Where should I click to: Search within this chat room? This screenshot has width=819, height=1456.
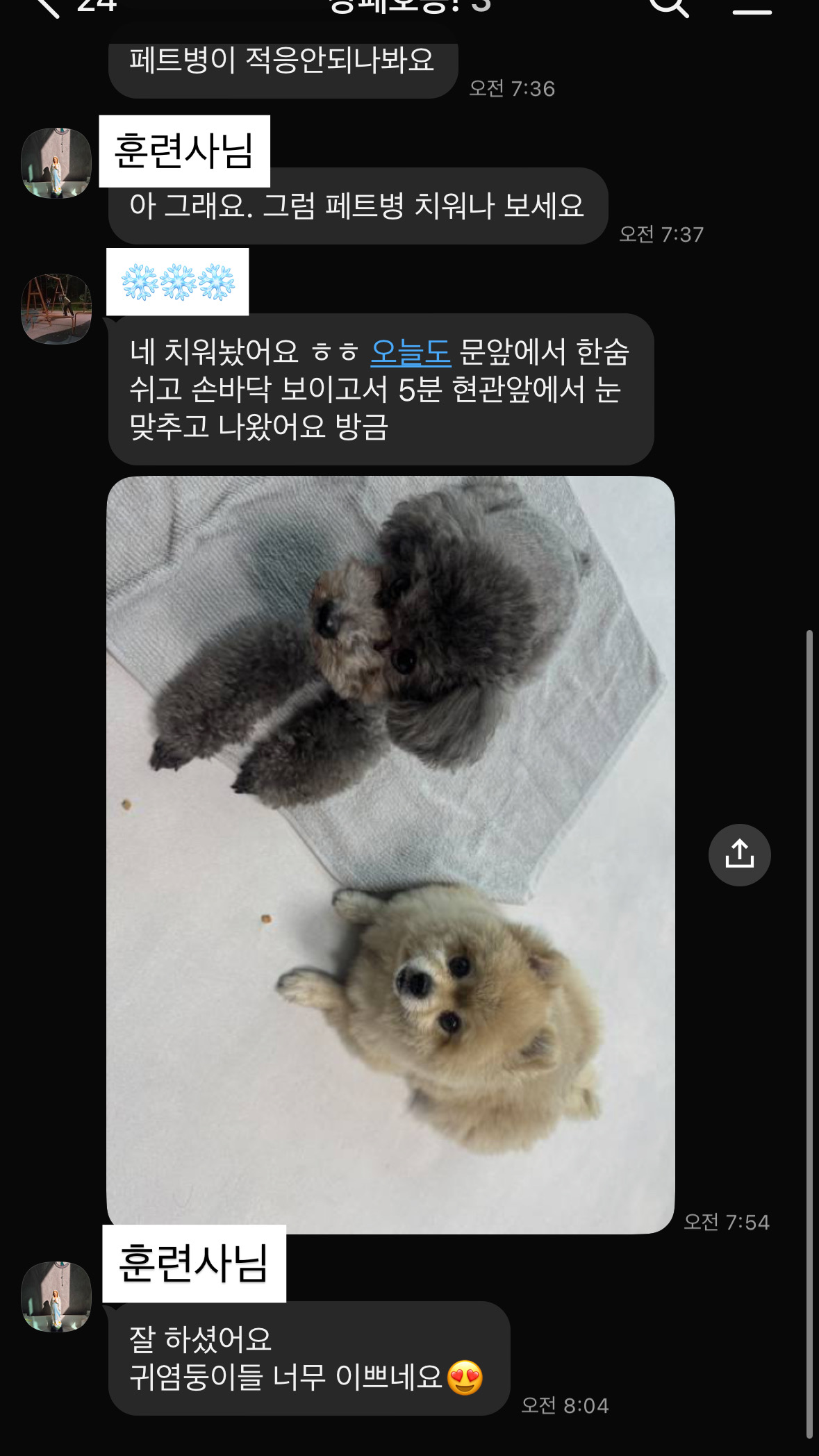tap(669, 7)
